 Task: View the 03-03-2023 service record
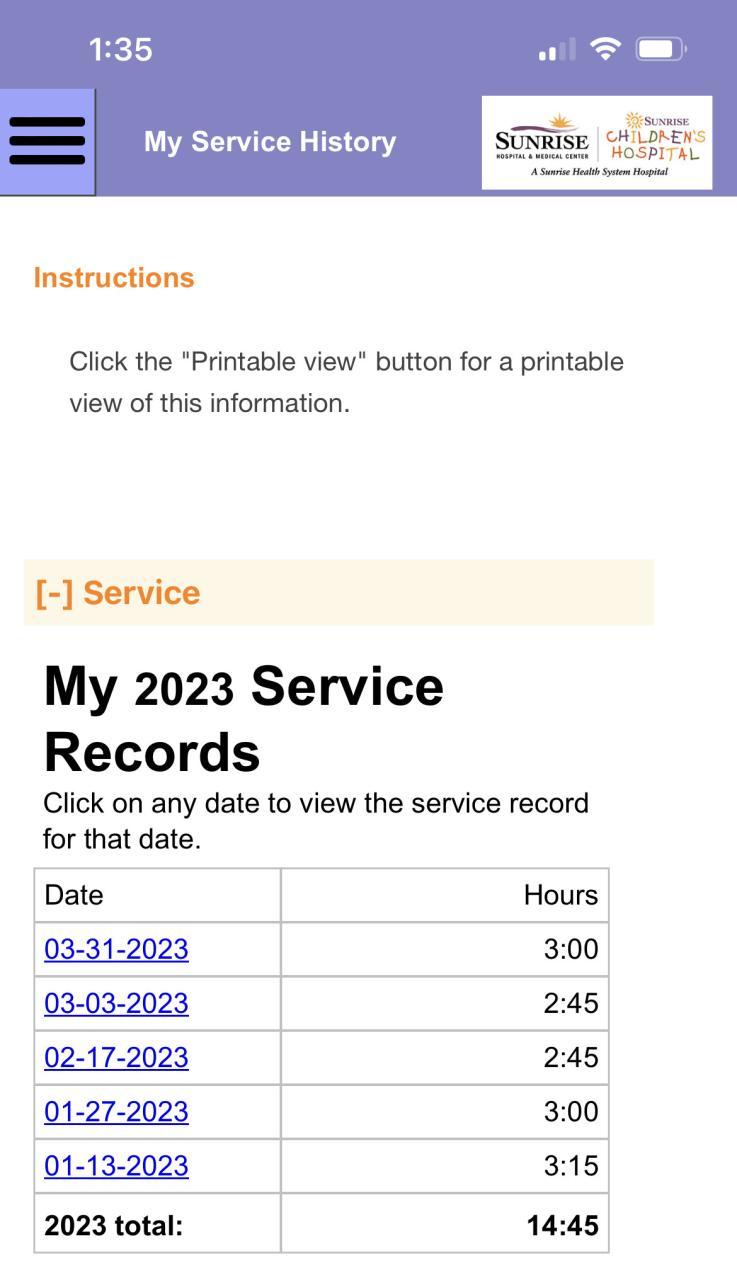coord(116,1003)
